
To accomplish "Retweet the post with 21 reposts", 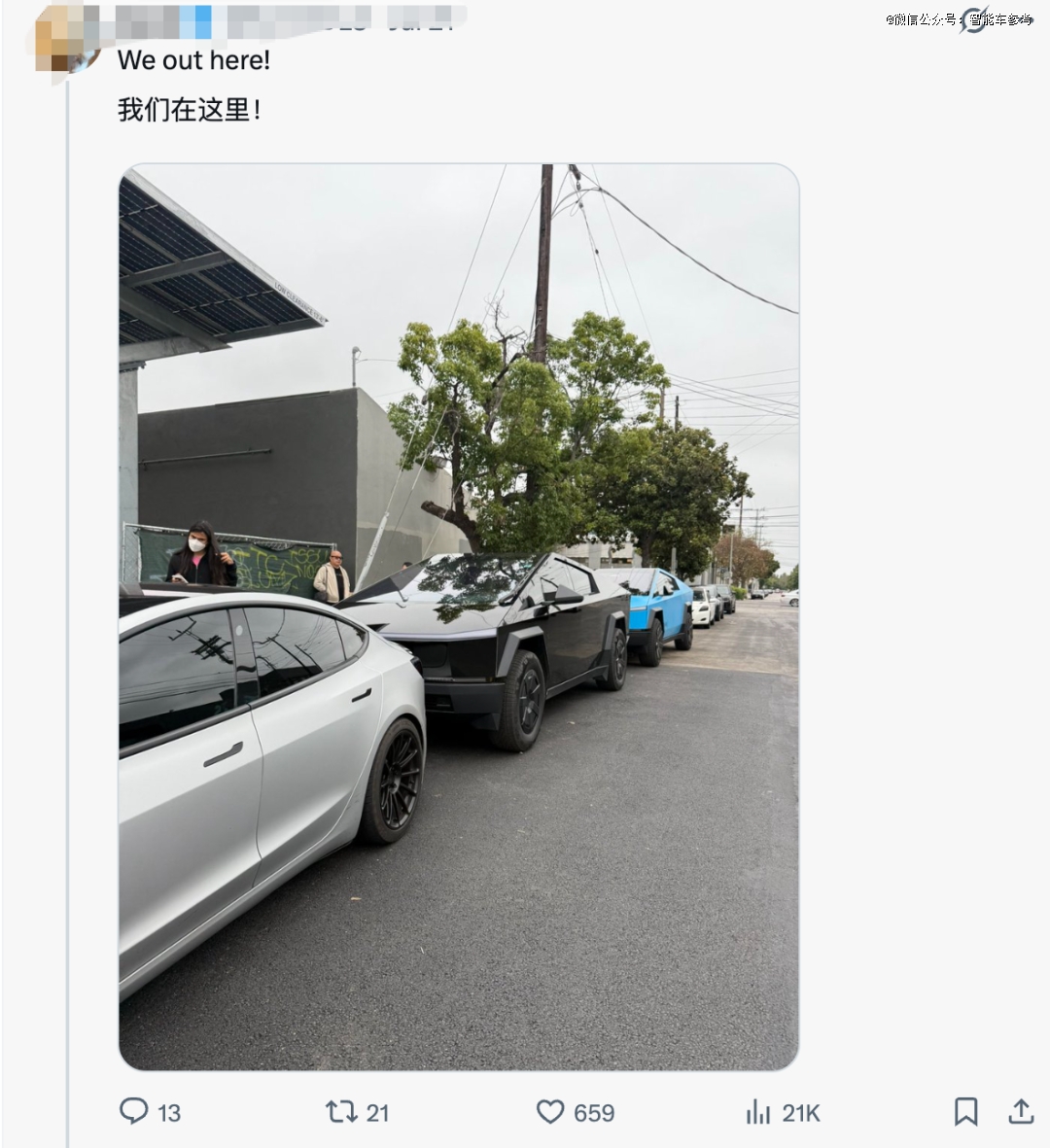I will pyautogui.click(x=341, y=1111).
